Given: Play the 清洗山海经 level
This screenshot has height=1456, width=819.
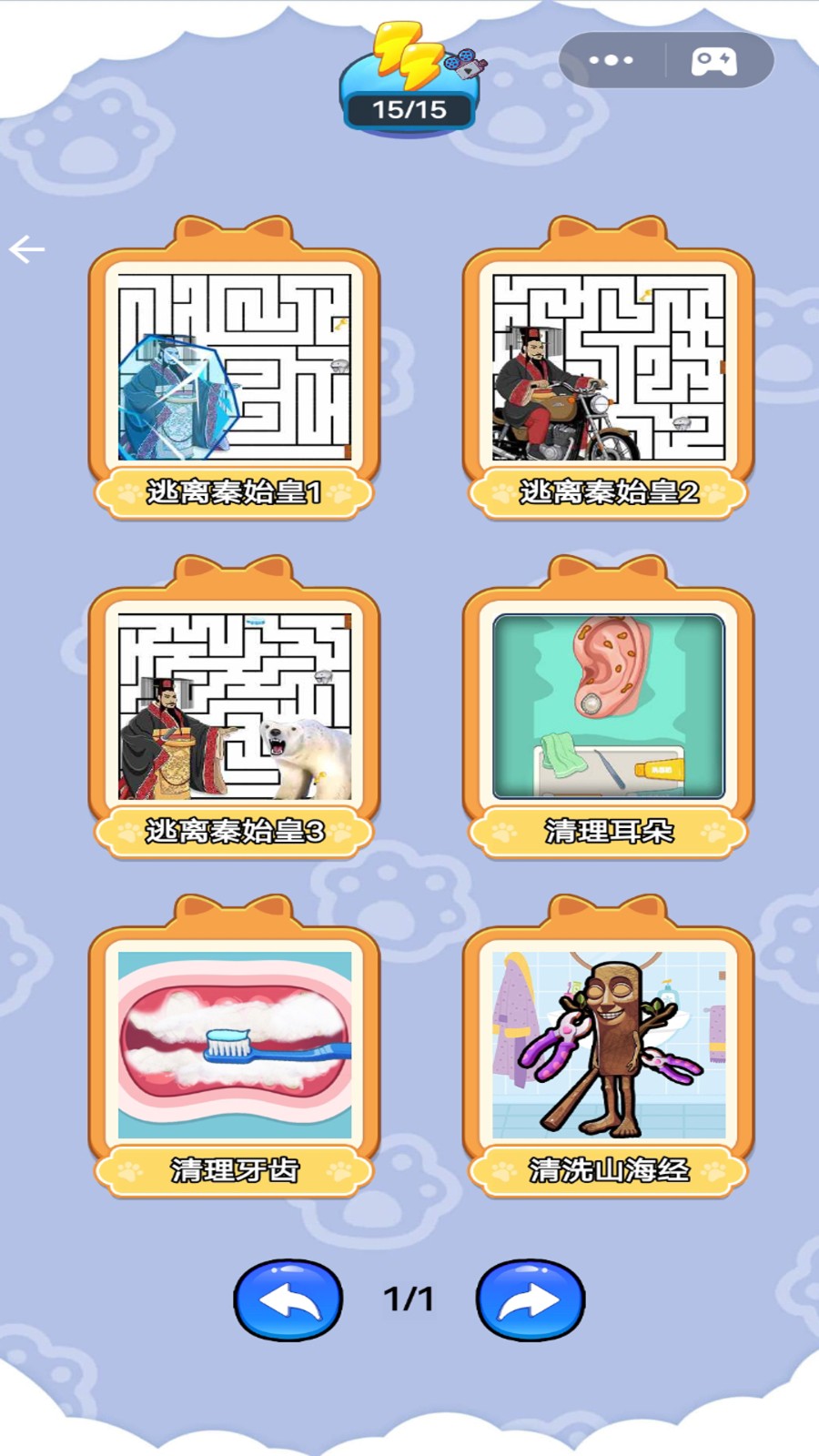Looking at the screenshot, I should point(608,1046).
